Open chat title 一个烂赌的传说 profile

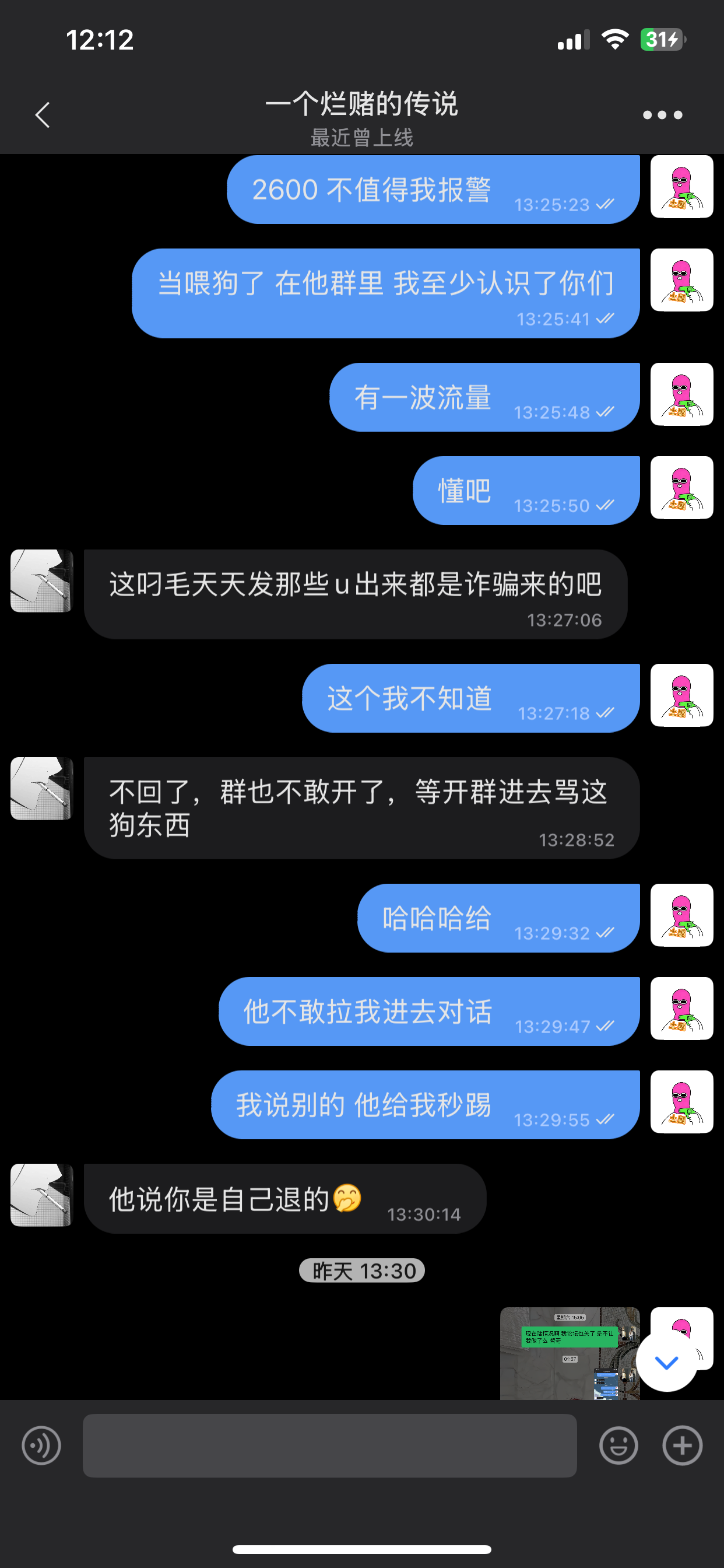click(361, 103)
